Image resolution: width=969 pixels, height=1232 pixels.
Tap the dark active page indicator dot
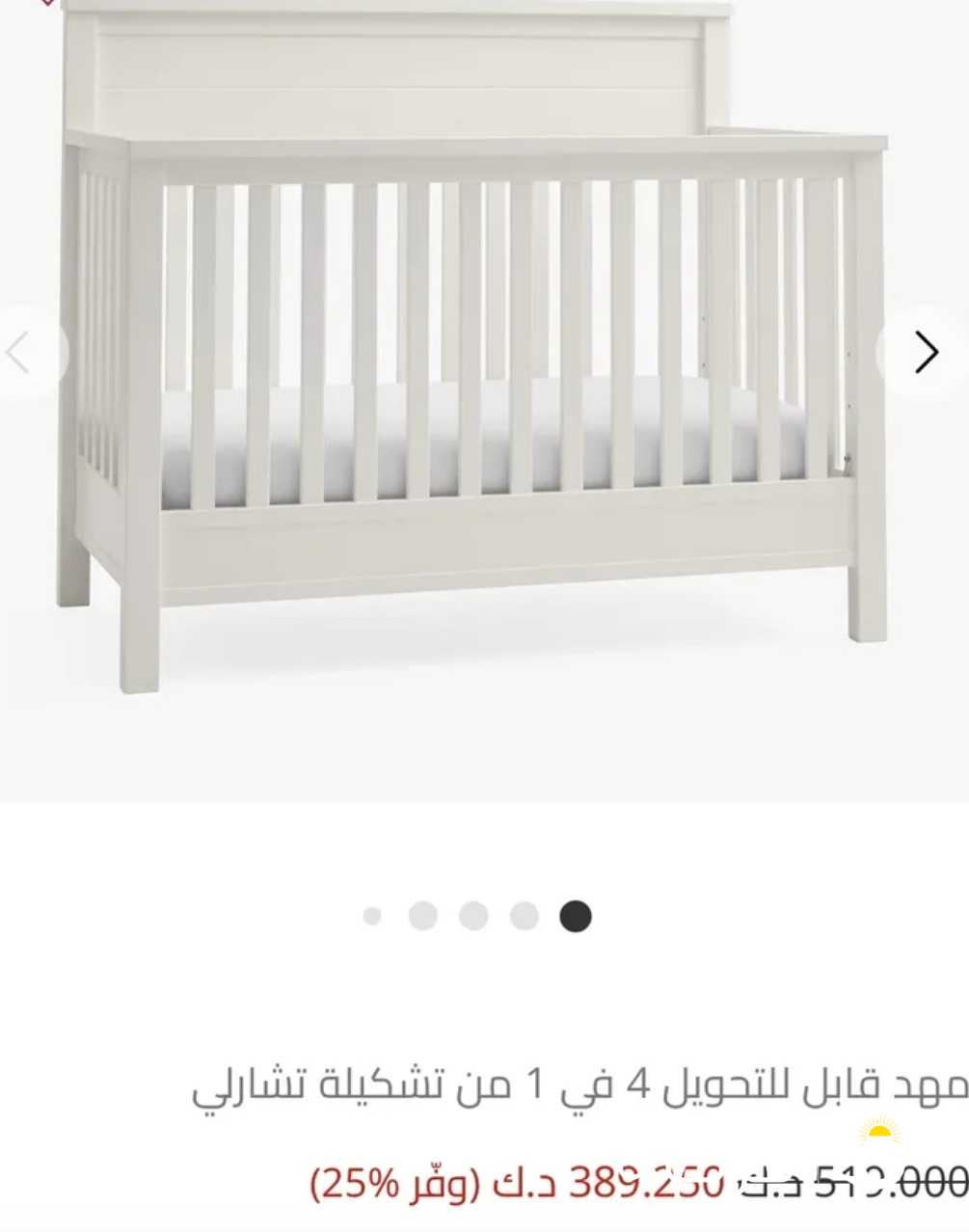coord(576,916)
